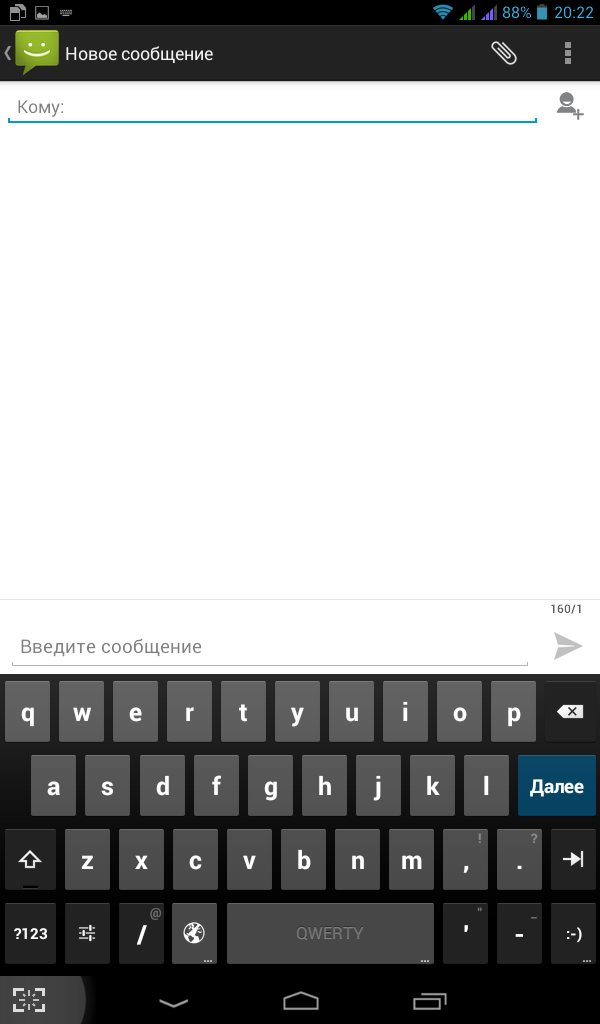Go back via the messaging app icon
Viewport: 600px width, 1024px height.
33,52
